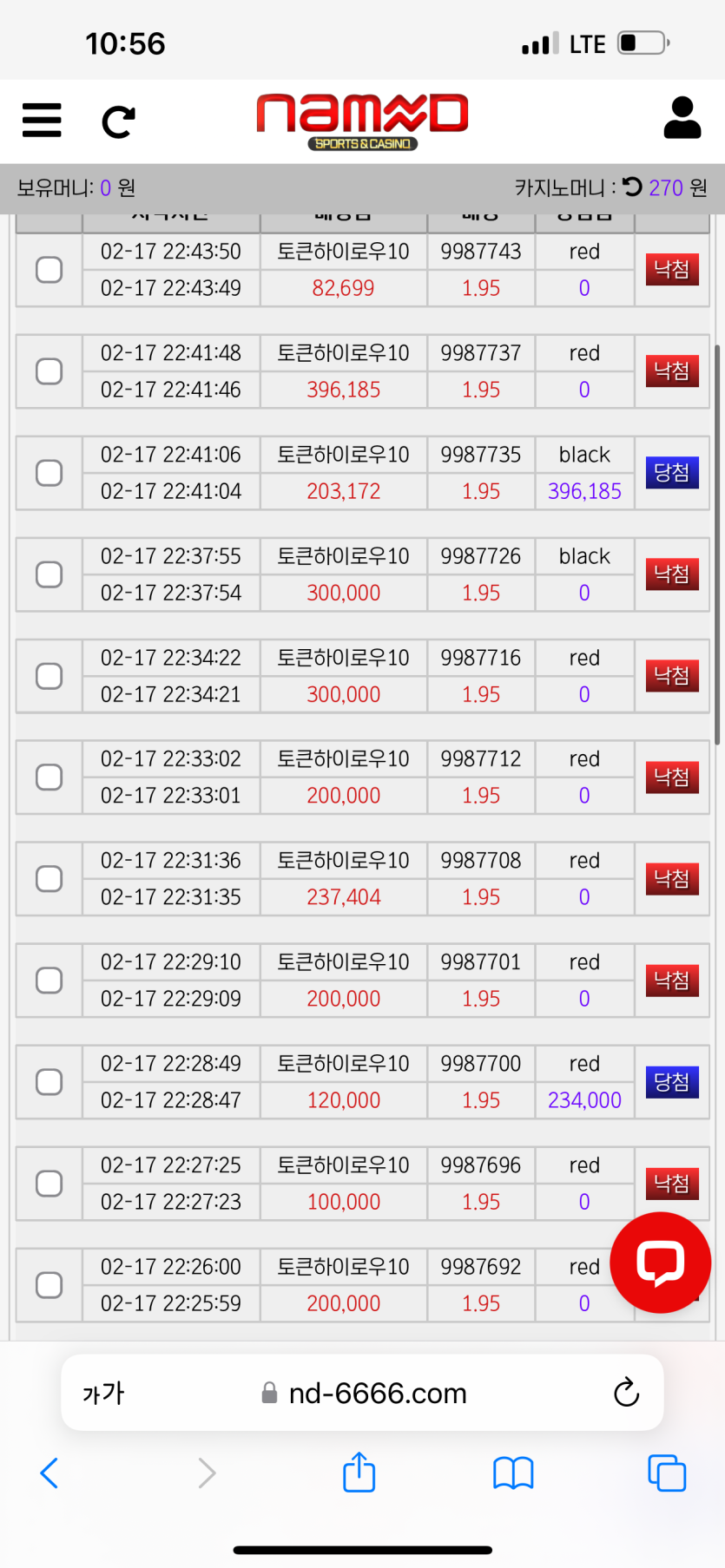Open Safari text size options
The height and width of the screenshot is (1568, 725).
click(x=103, y=1394)
